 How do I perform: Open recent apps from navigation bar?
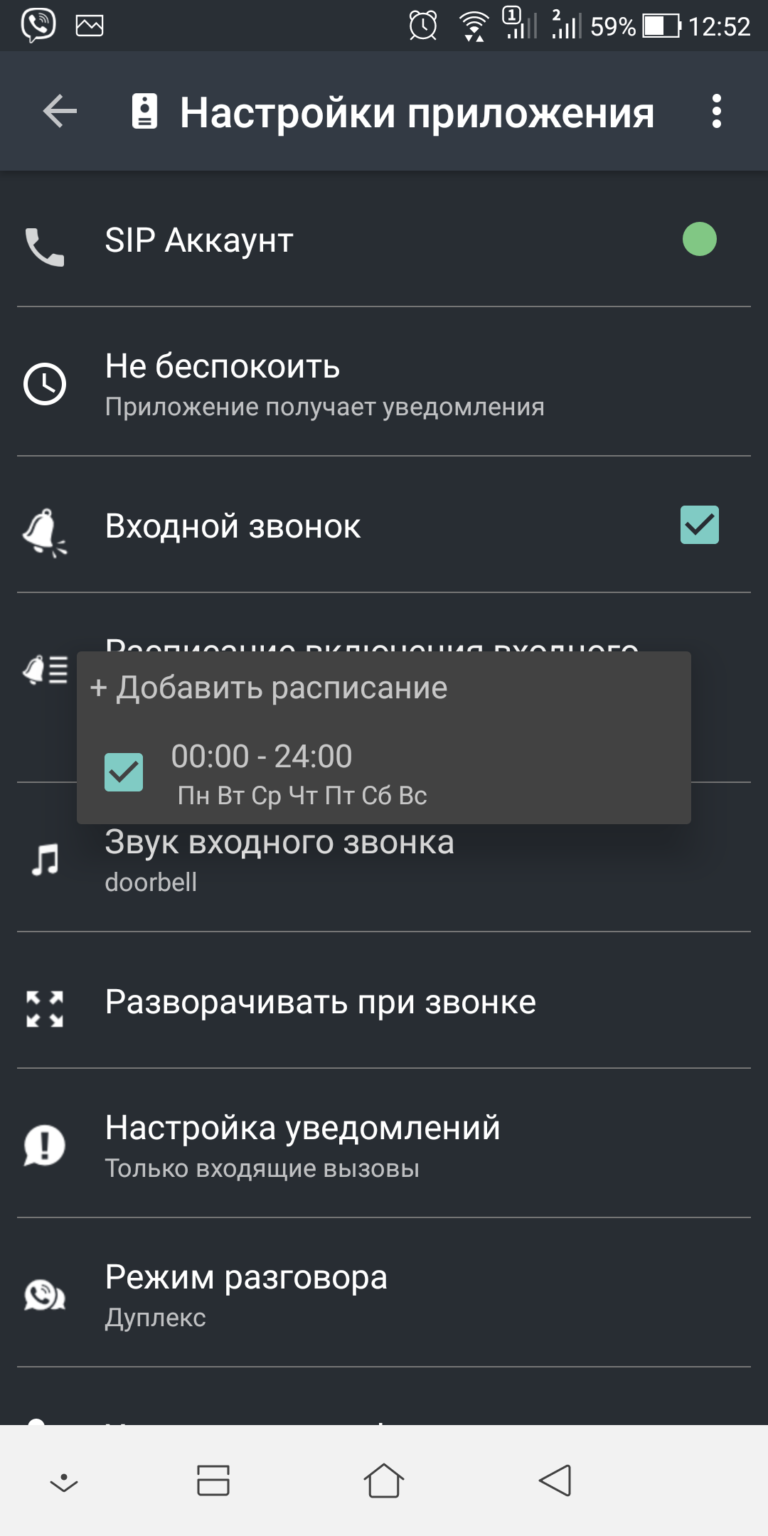coord(213,1480)
